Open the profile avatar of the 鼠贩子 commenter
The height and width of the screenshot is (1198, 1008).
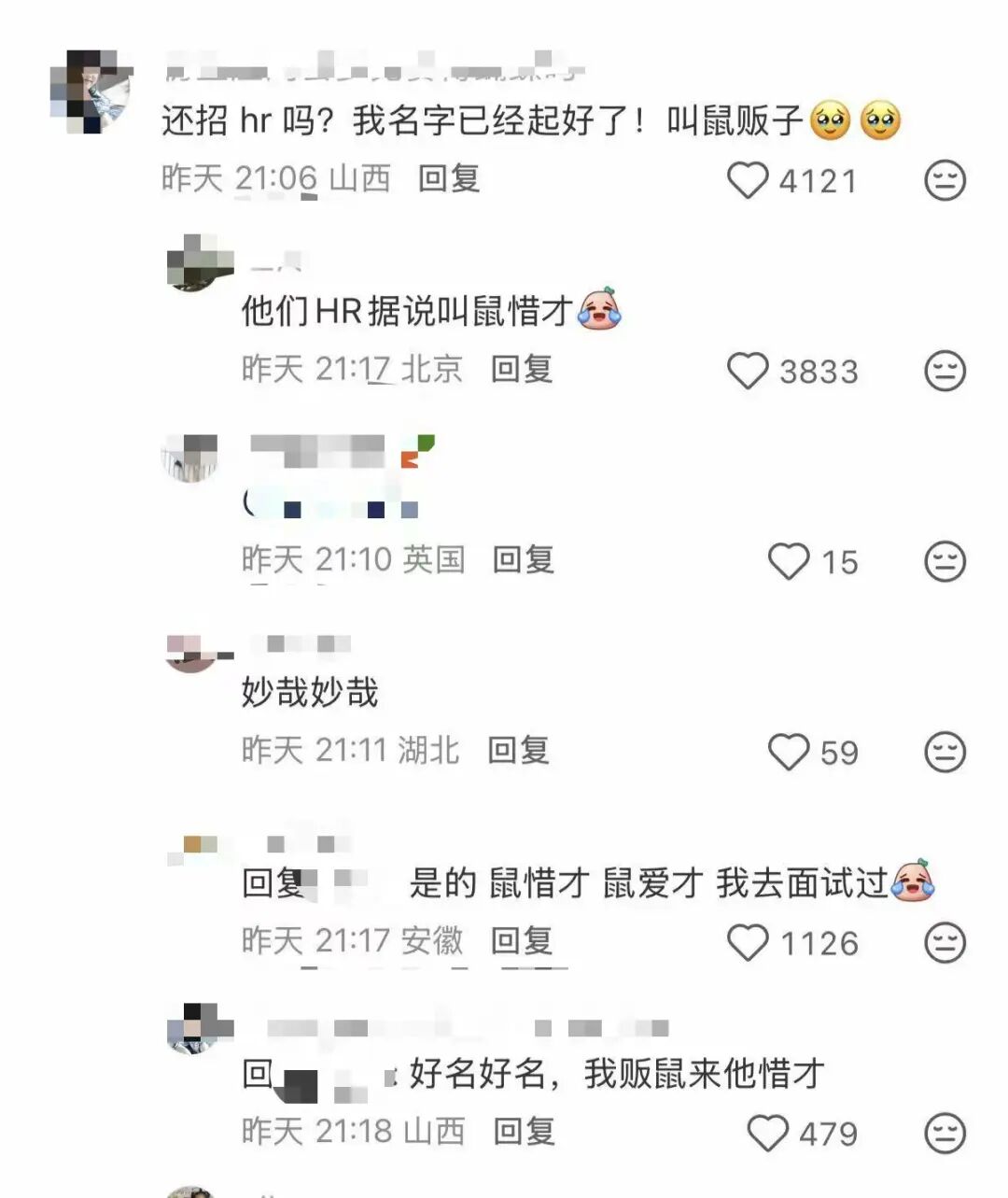pos(91,92)
